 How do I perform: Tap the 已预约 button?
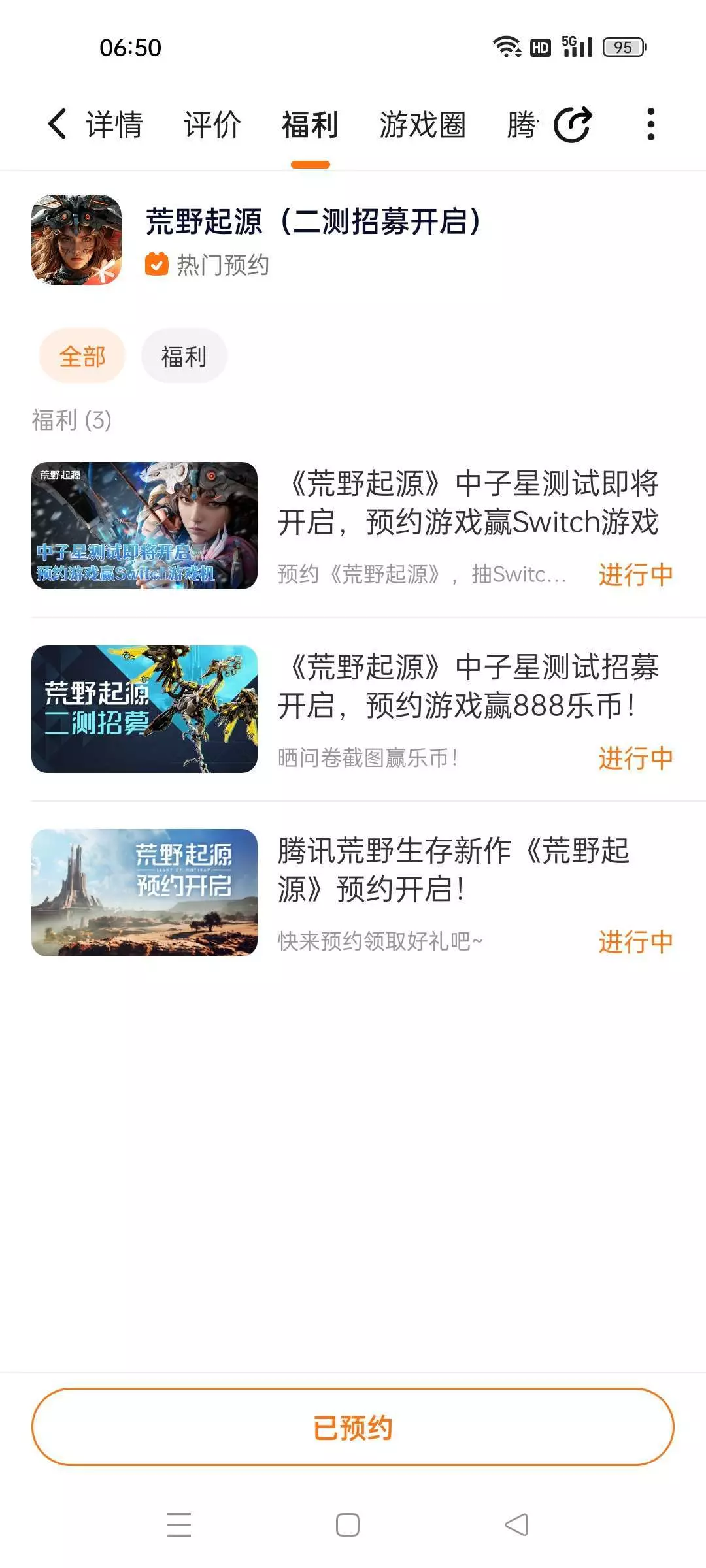click(x=353, y=1427)
